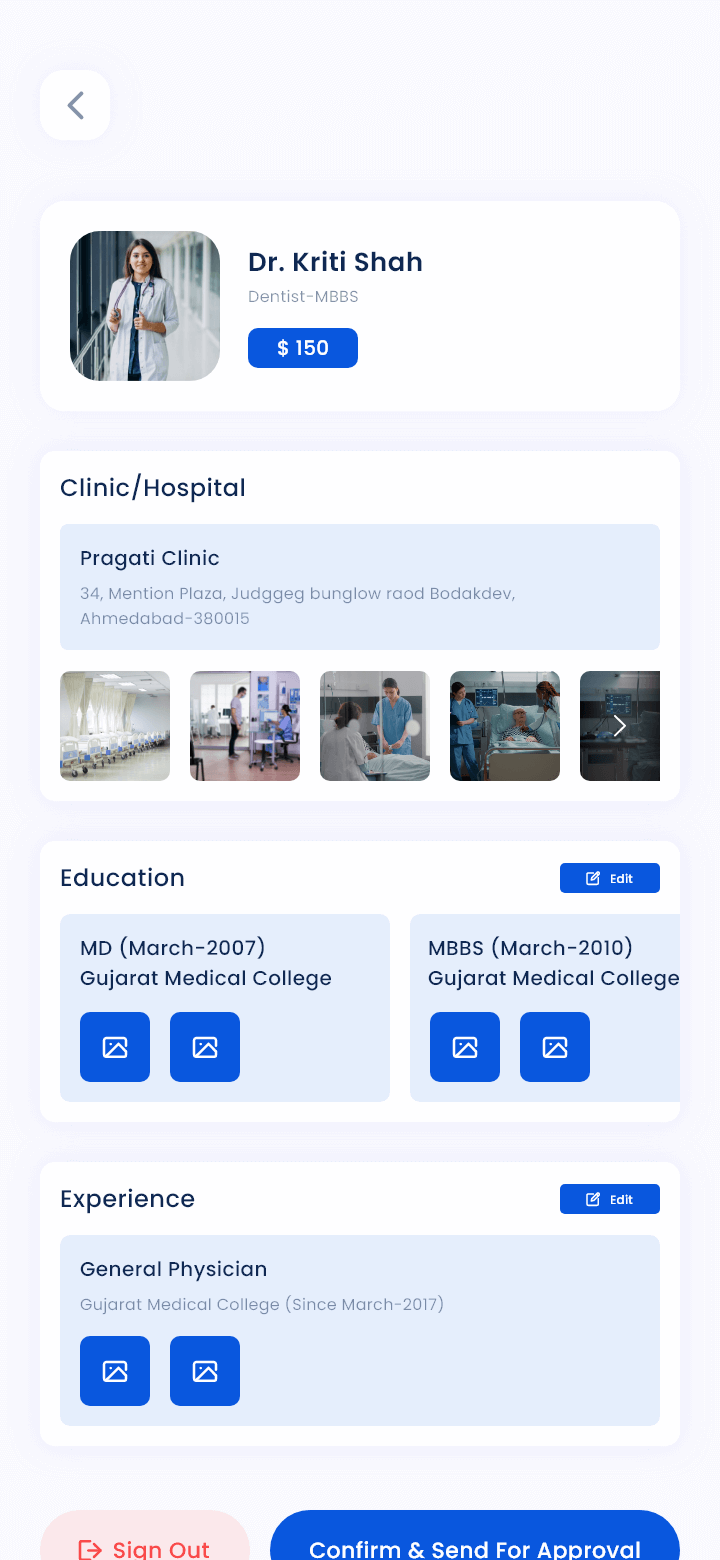View first image under General Physician experience
This screenshot has width=720, height=1560.
(115, 1371)
